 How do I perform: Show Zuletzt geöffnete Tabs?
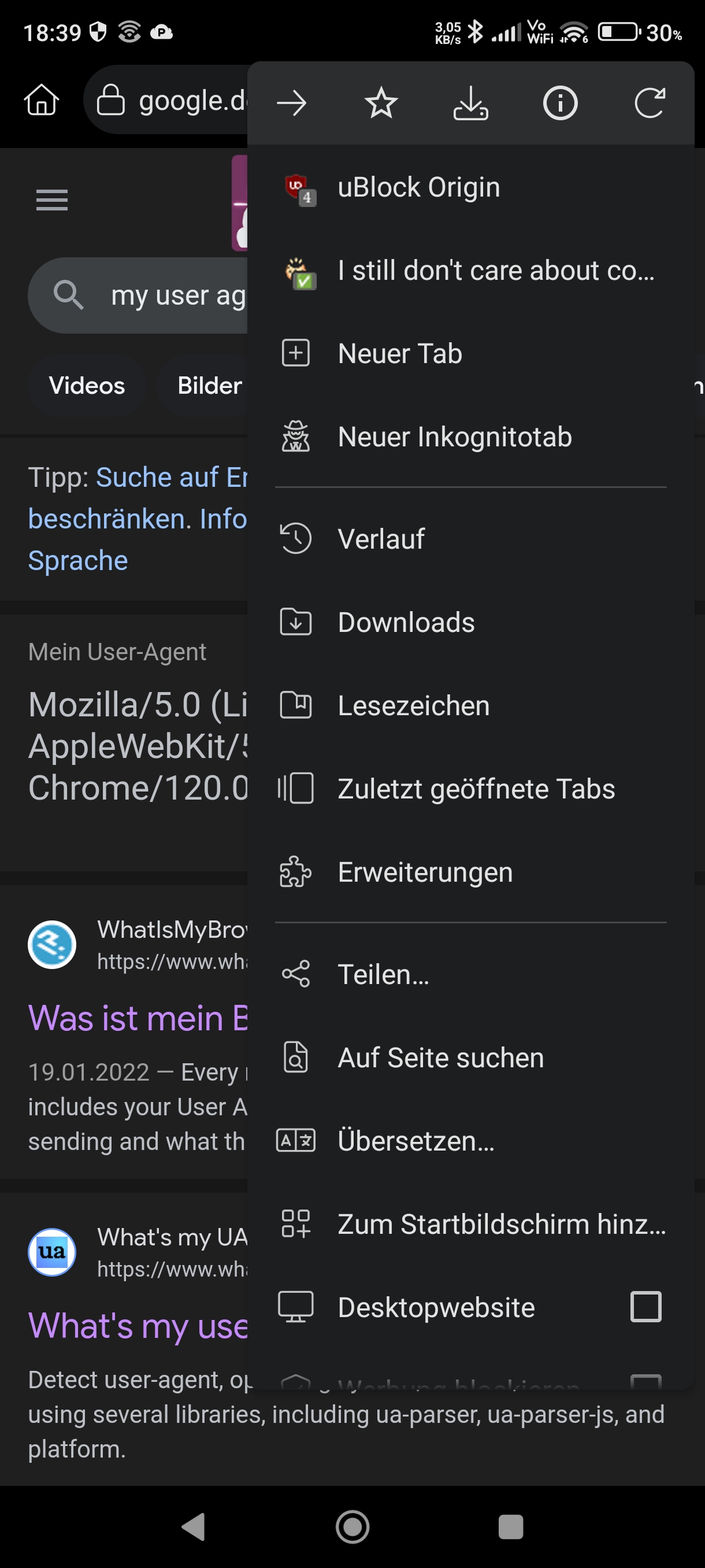[x=476, y=789]
